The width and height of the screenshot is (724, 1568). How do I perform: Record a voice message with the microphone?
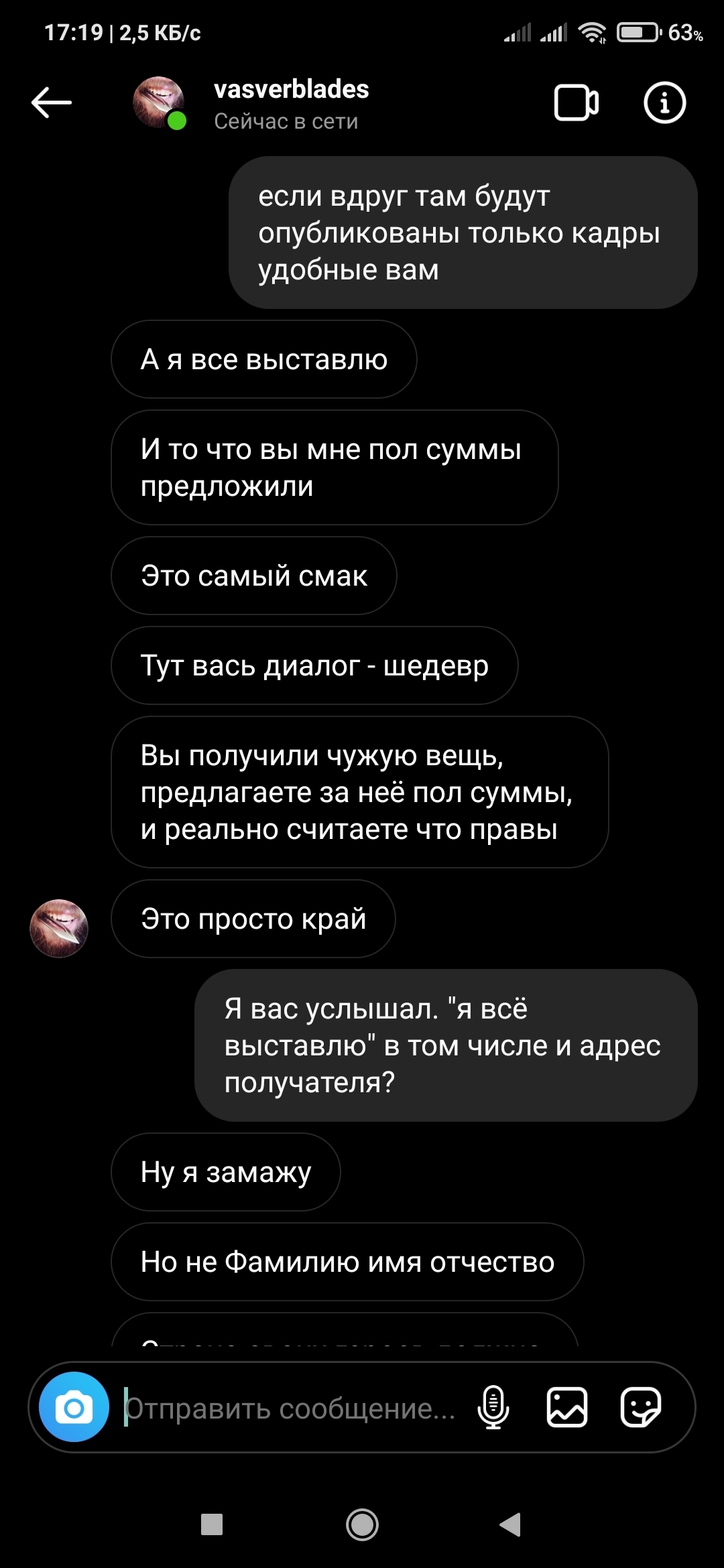(493, 1408)
